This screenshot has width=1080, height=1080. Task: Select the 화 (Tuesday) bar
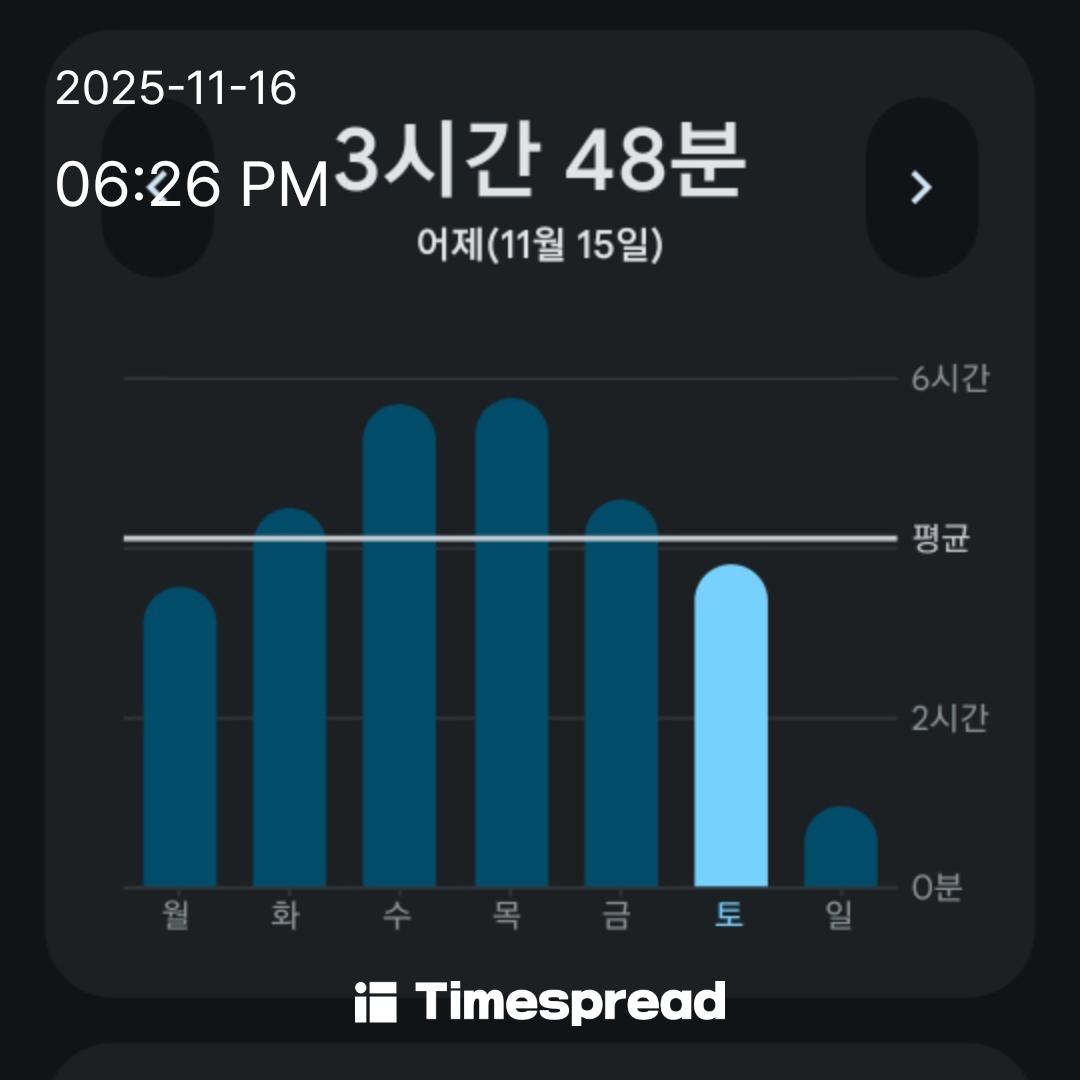290,698
